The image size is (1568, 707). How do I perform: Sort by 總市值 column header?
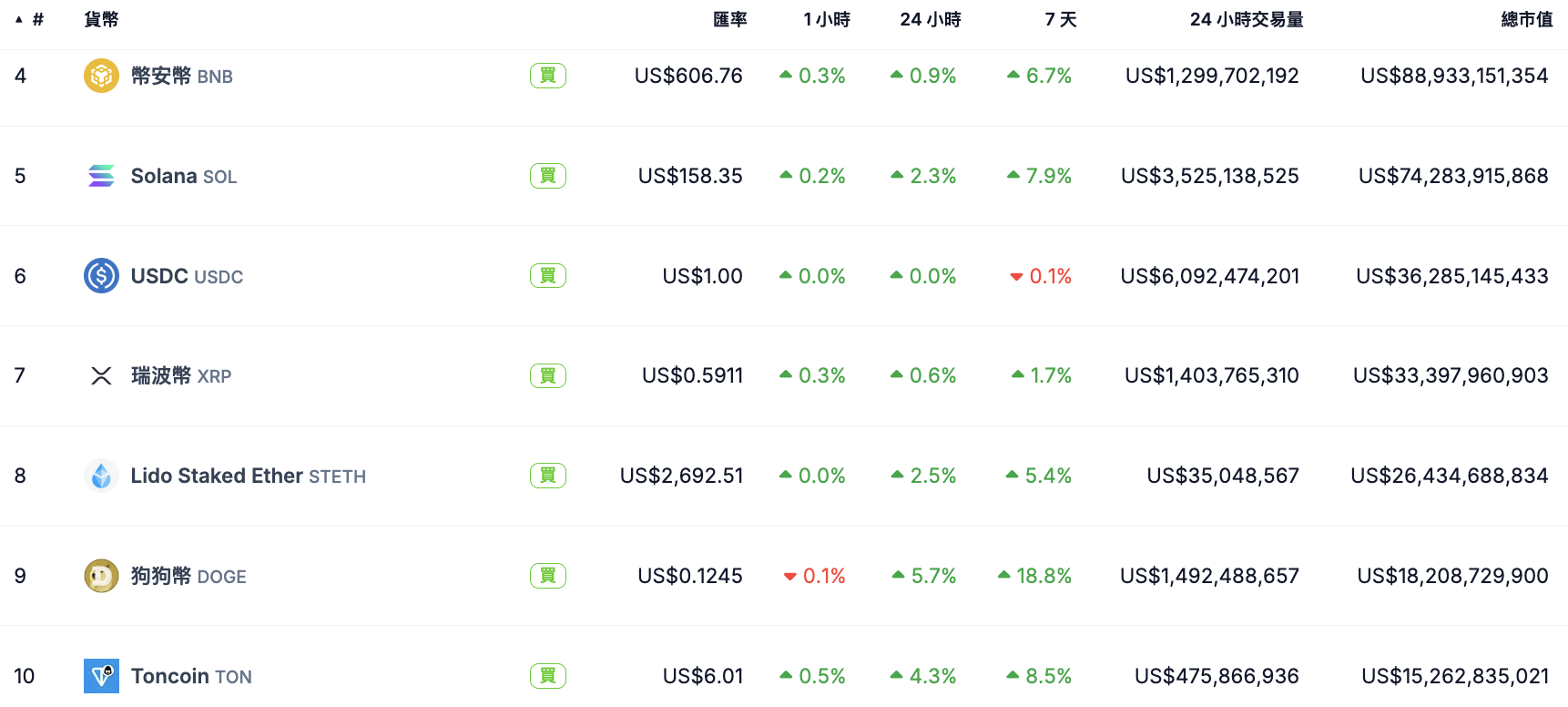(1526, 19)
